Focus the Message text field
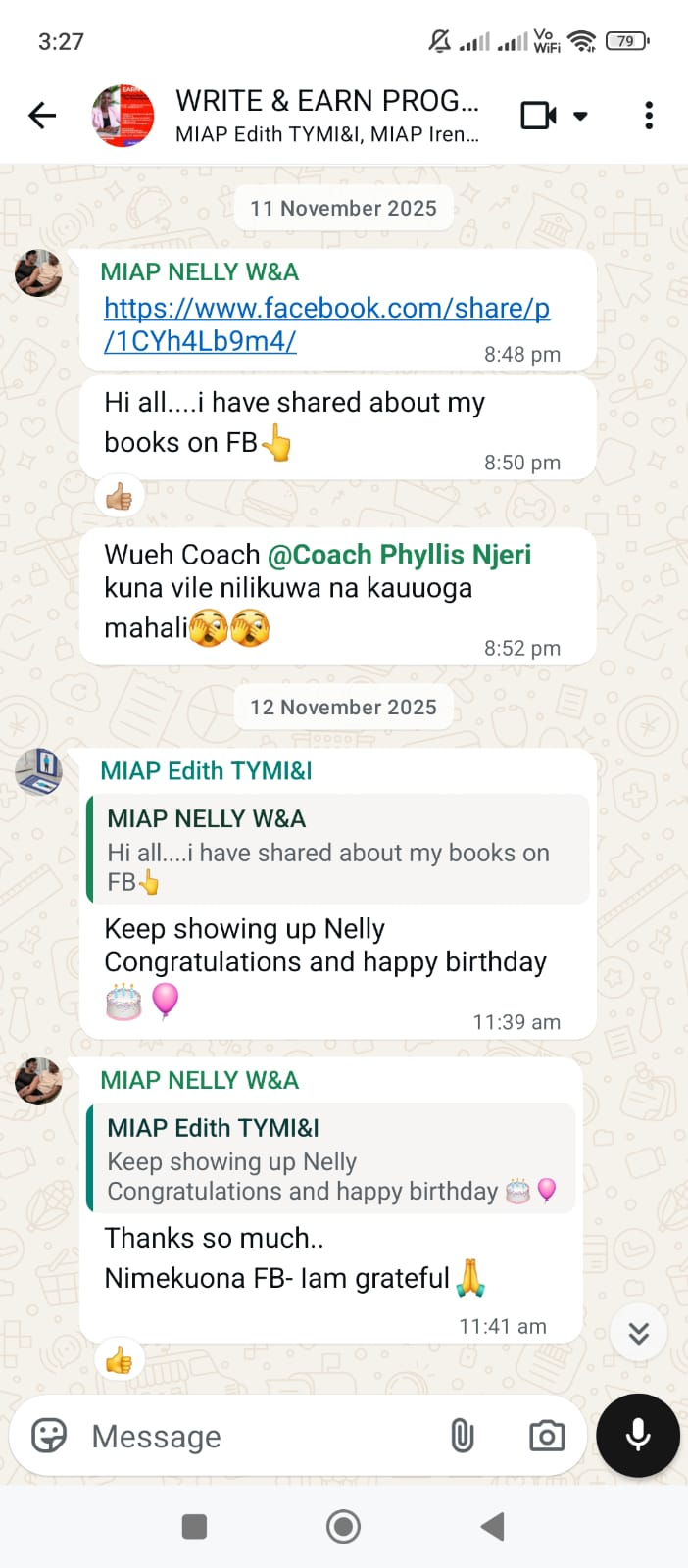This screenshot has width=688, height=1568. point(255,1436)
